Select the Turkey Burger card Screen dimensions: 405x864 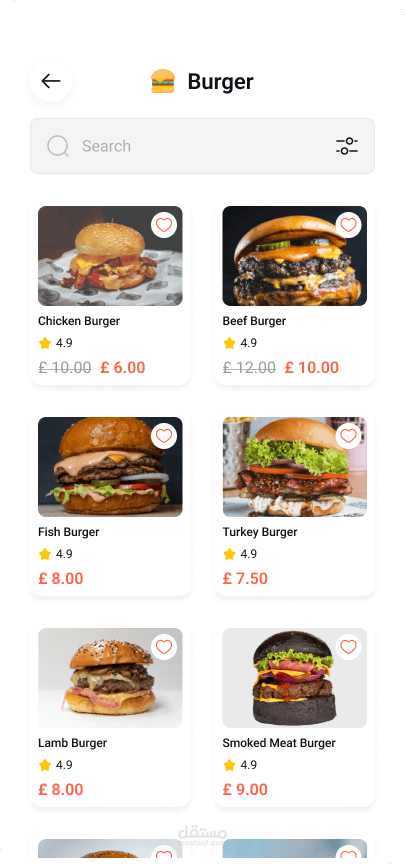pos(295,503)
